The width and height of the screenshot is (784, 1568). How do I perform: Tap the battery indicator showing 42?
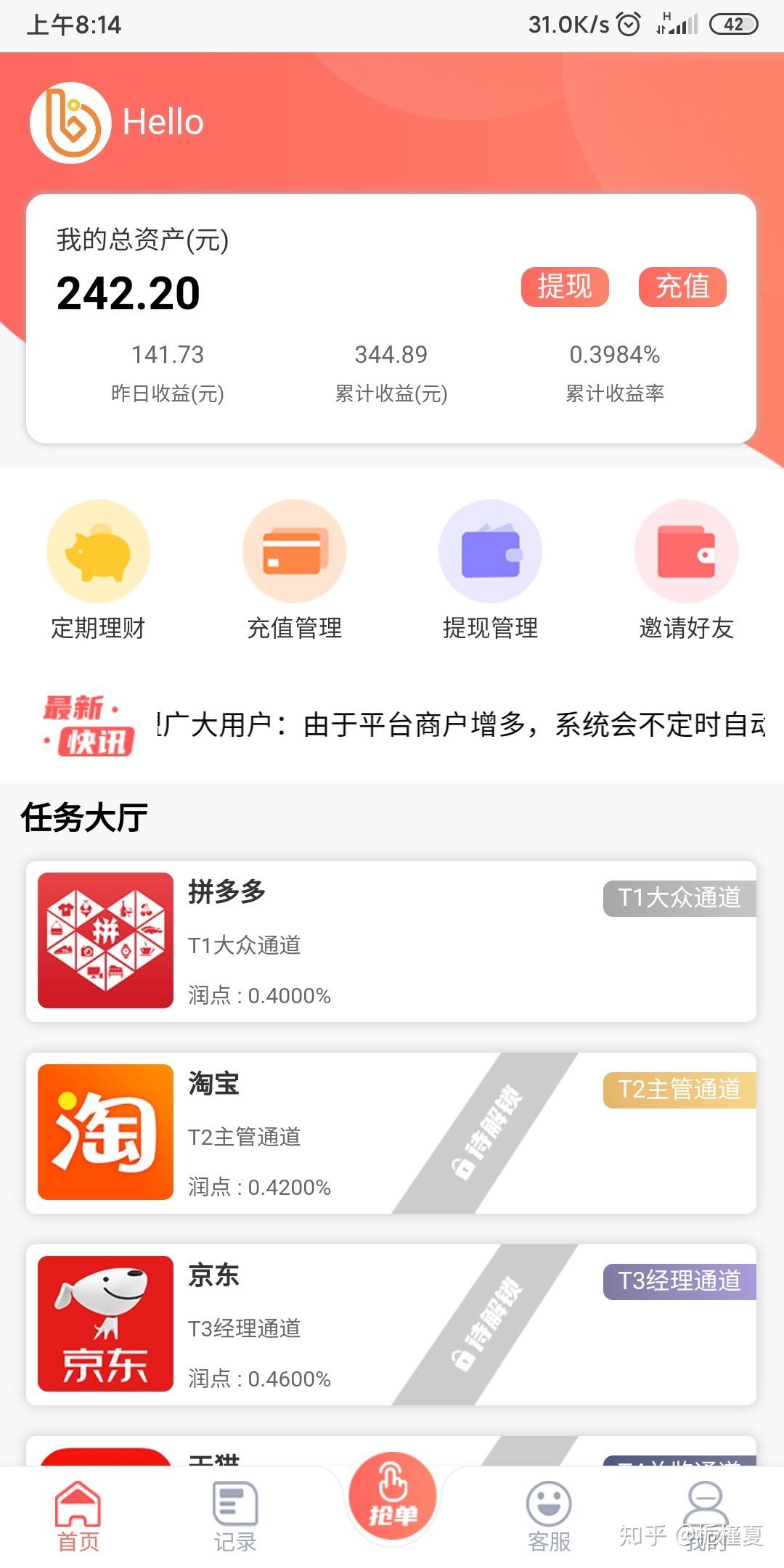733,25
